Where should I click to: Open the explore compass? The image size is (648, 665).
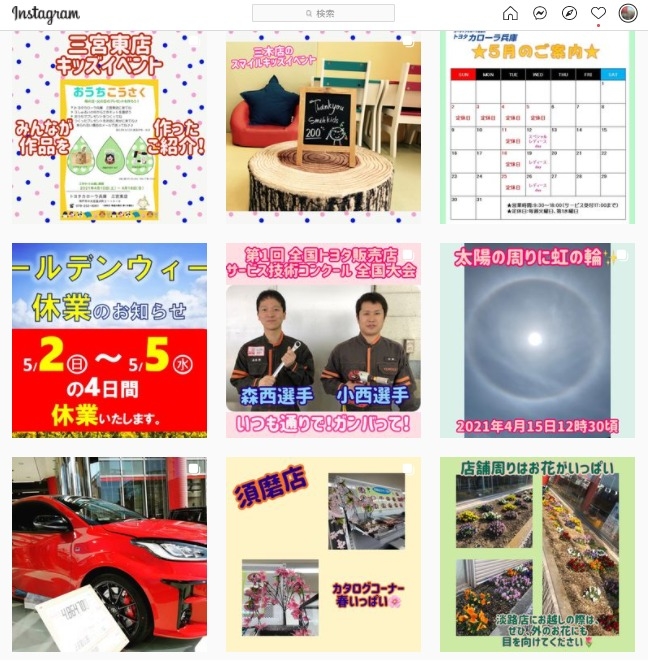(x=569, y=13)
